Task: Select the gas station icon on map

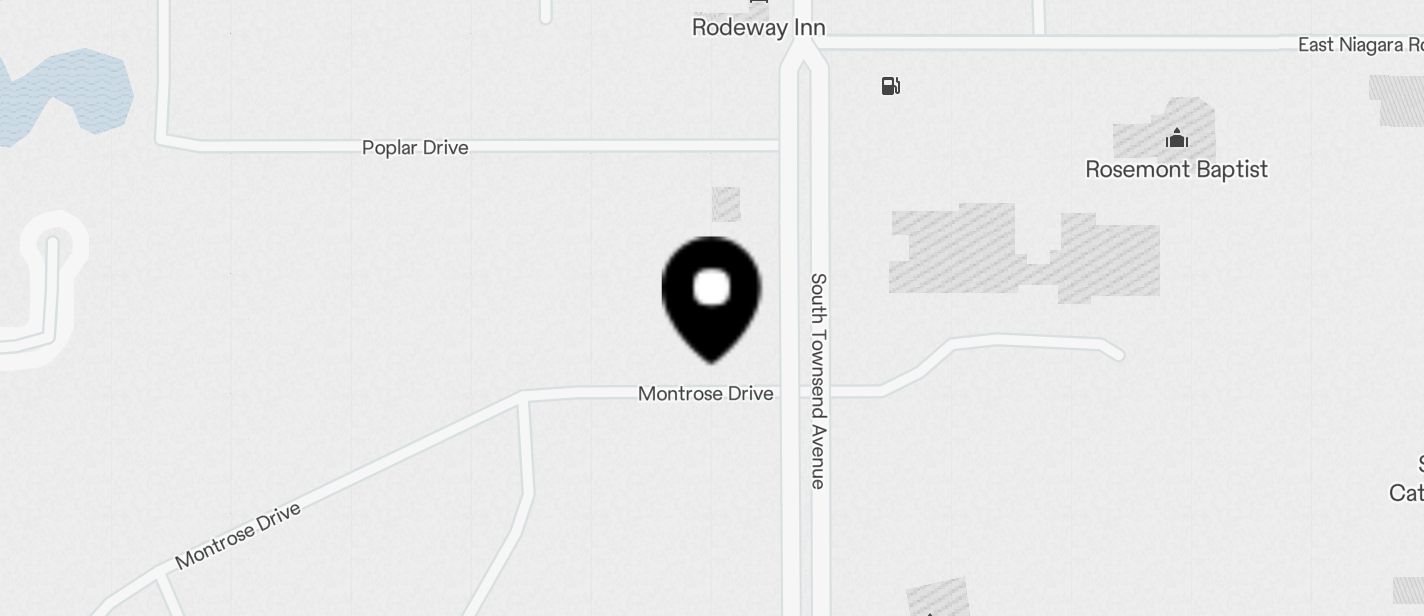Action: [x=890, y=86]
